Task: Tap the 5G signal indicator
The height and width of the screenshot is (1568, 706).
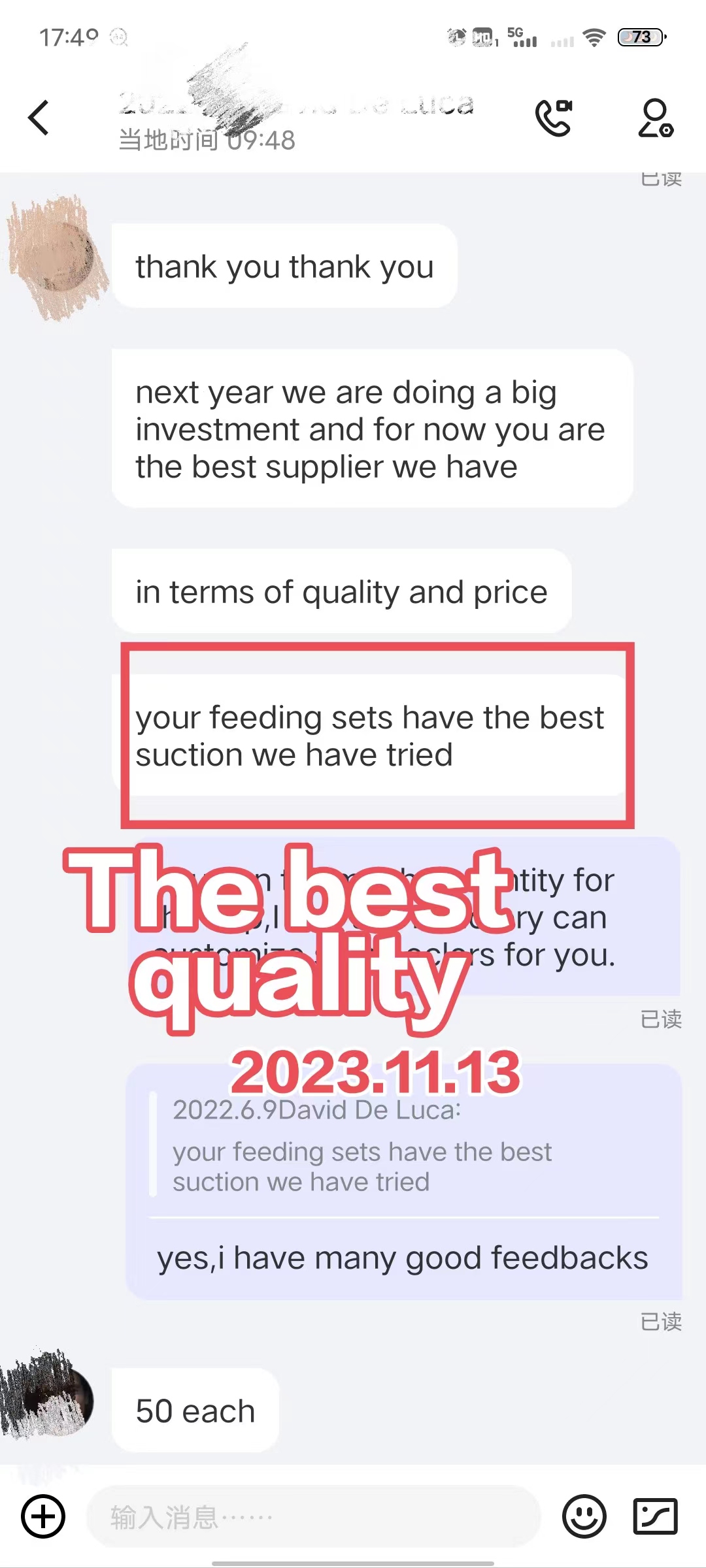Action: [x=523, y=37]
